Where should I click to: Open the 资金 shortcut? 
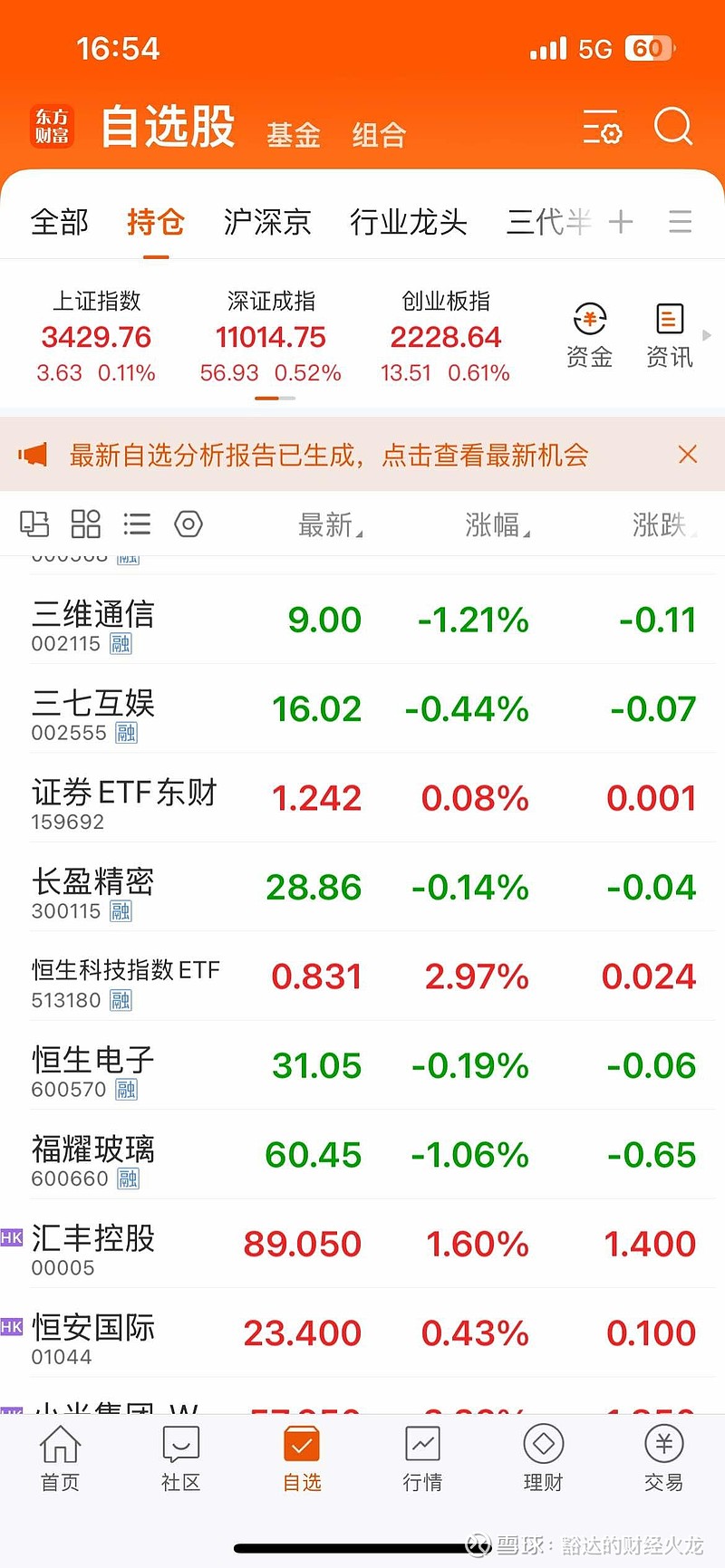coord(590,336)
